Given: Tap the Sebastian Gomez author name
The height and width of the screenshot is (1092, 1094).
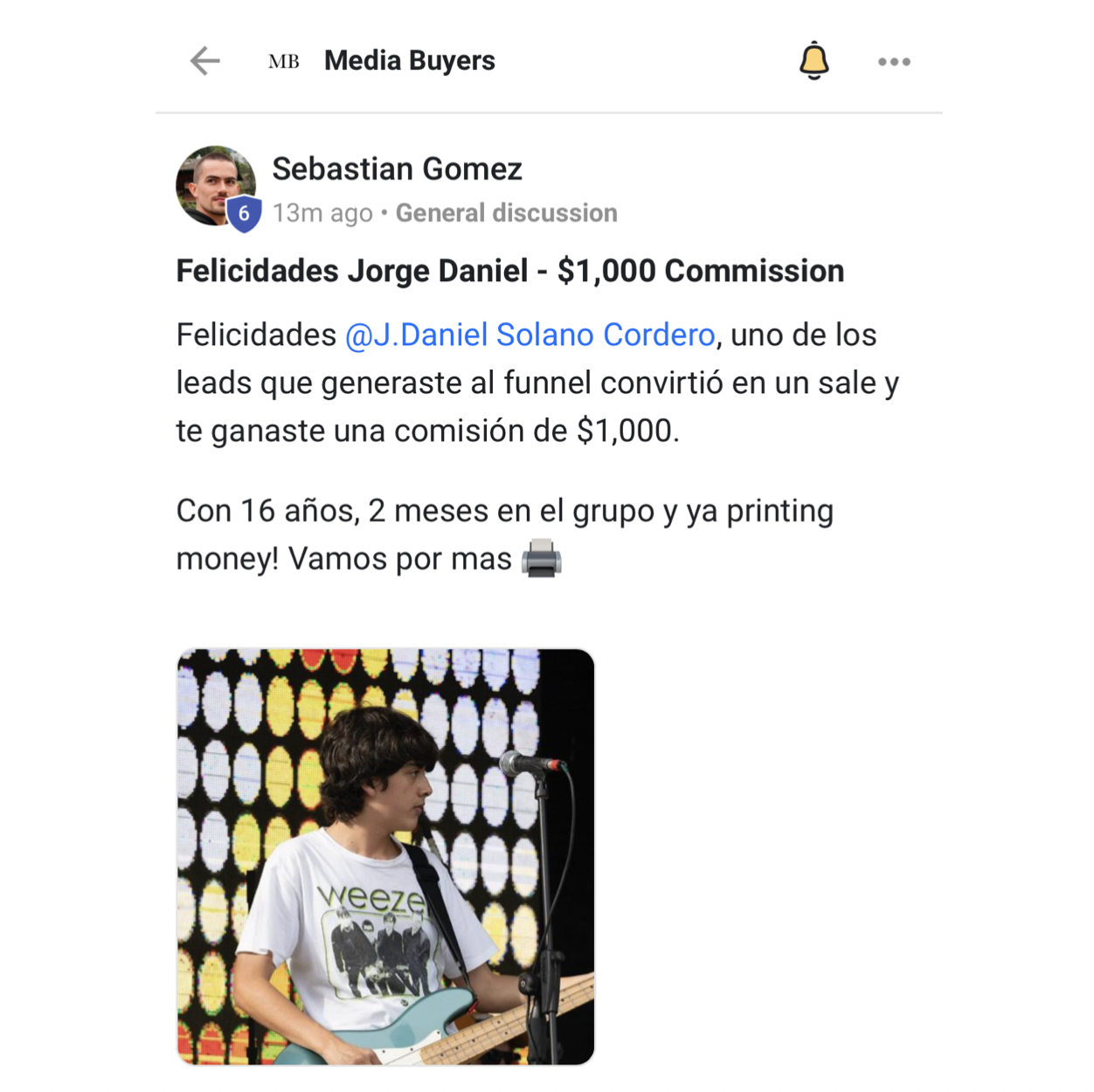Looking at the screenshot, I should click(x=397, y=169).
